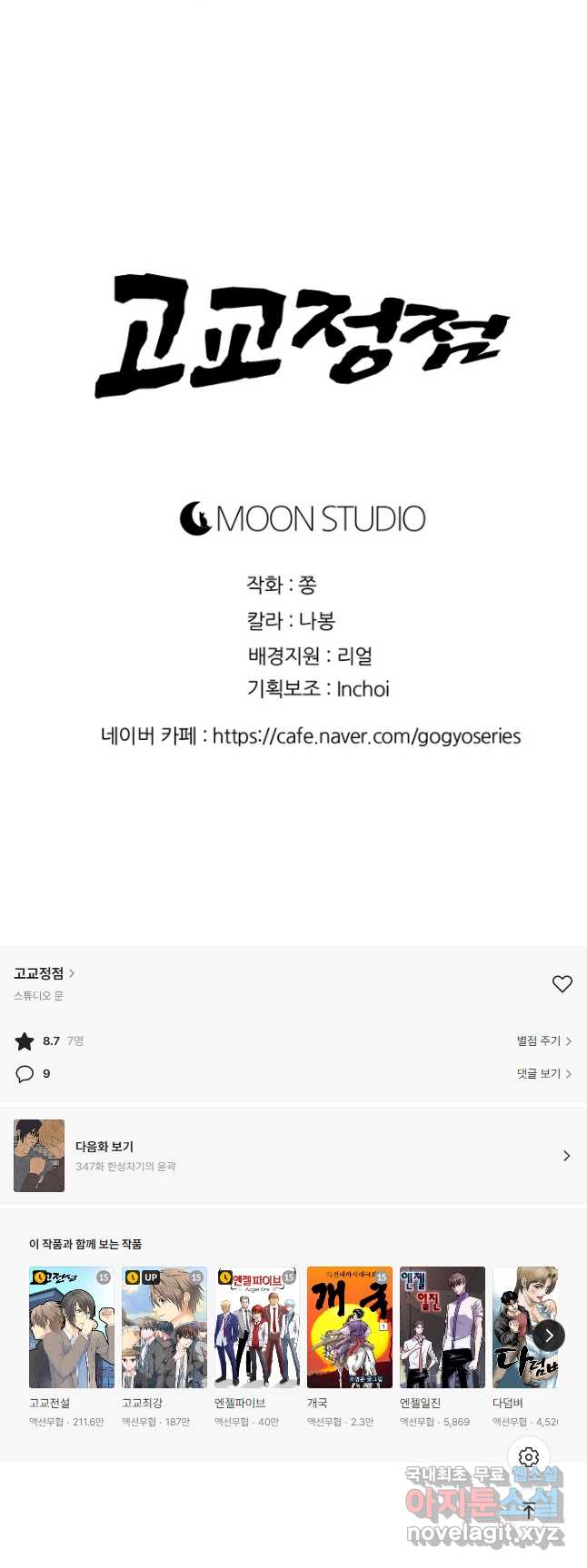The height and width of the screenshot is (1568, 587).
Task: Add 고교정점 to favorites with heart icon
Action: [562, 983]
